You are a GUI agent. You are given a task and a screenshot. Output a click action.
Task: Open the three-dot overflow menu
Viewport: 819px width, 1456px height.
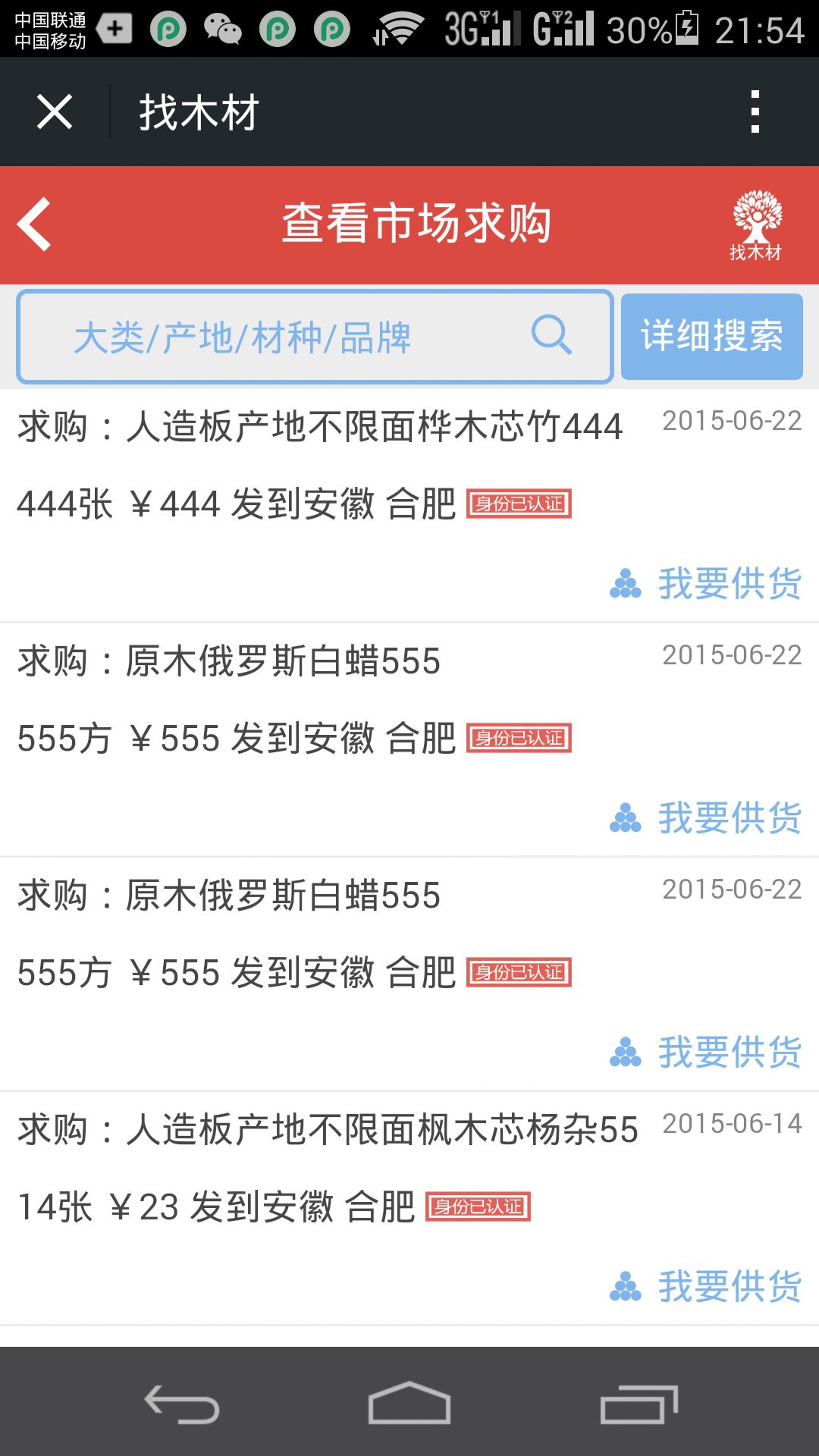[x=755, y=112]
